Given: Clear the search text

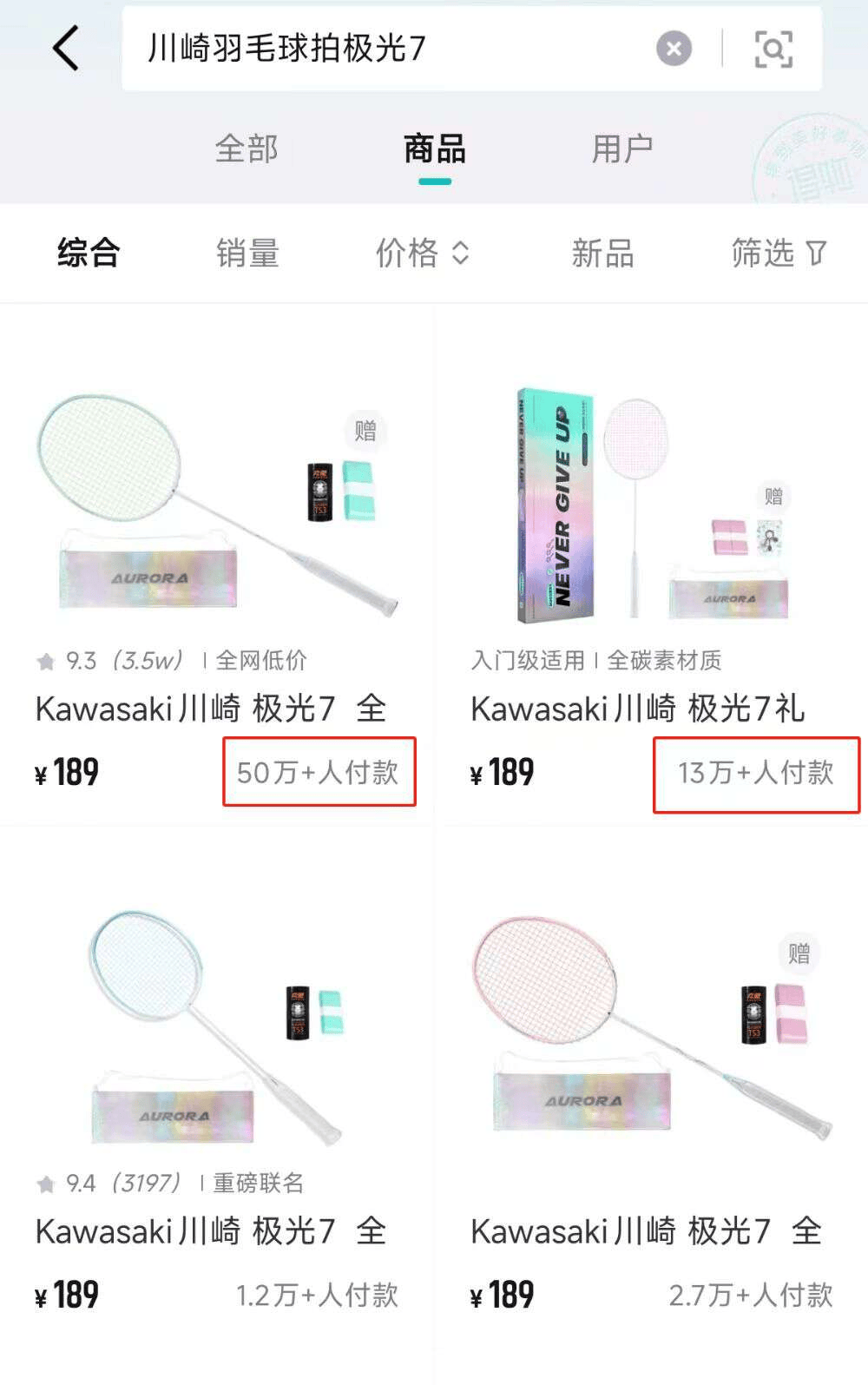Looking at the screenshot, I should click(x=674, y=49).
